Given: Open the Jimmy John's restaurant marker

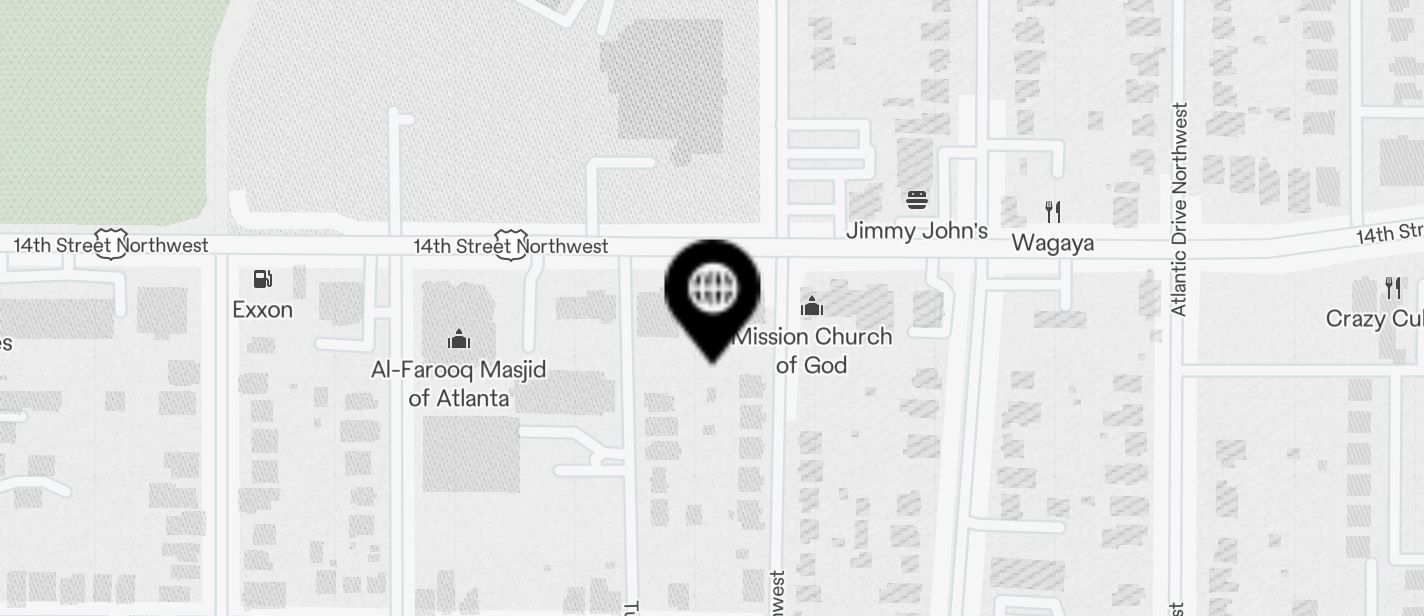Looking at the screenshot, I should pos(916,200).
